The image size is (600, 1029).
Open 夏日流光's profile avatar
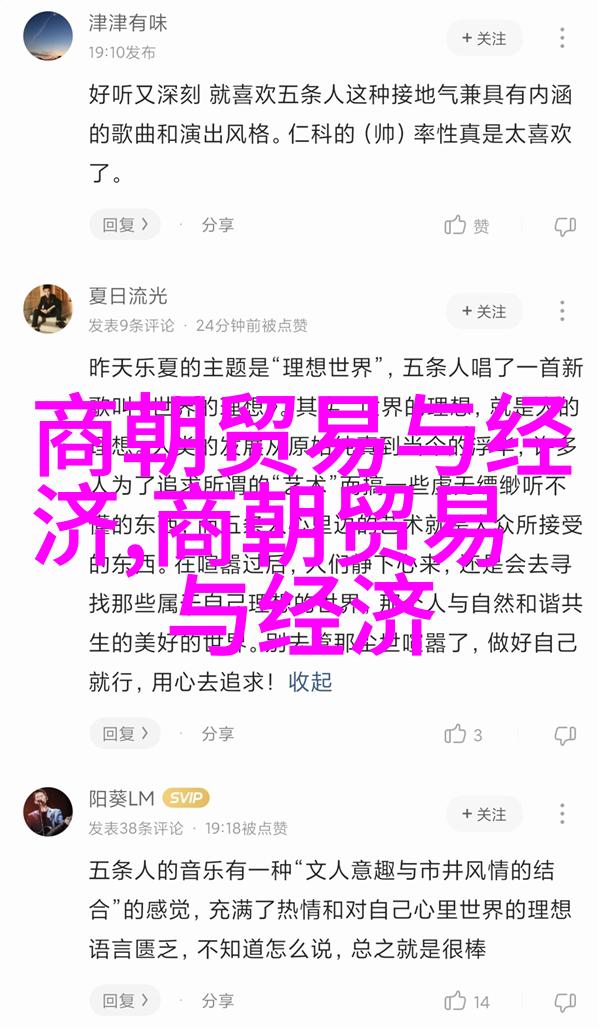[48, 308]
